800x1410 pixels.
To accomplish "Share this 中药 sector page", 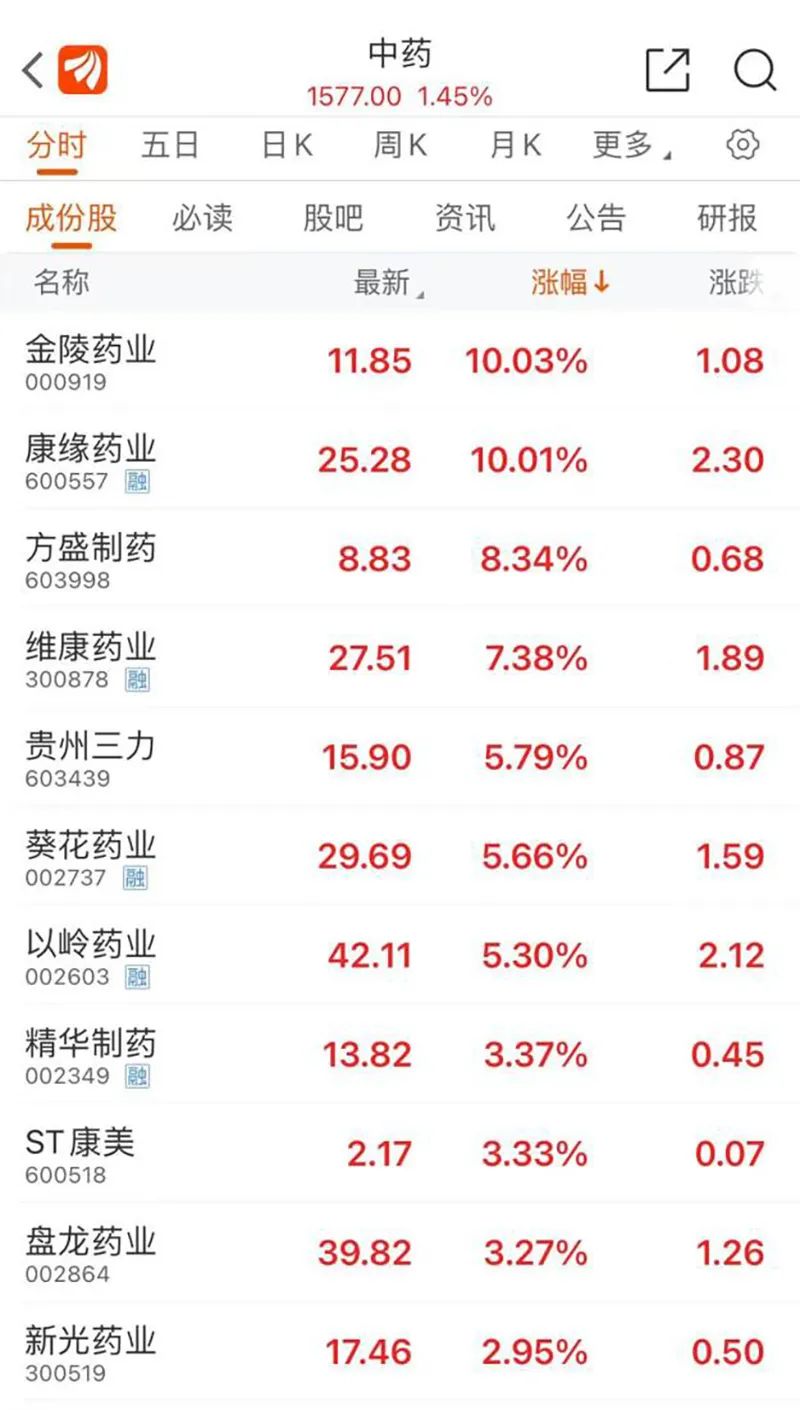I will 667,70.
